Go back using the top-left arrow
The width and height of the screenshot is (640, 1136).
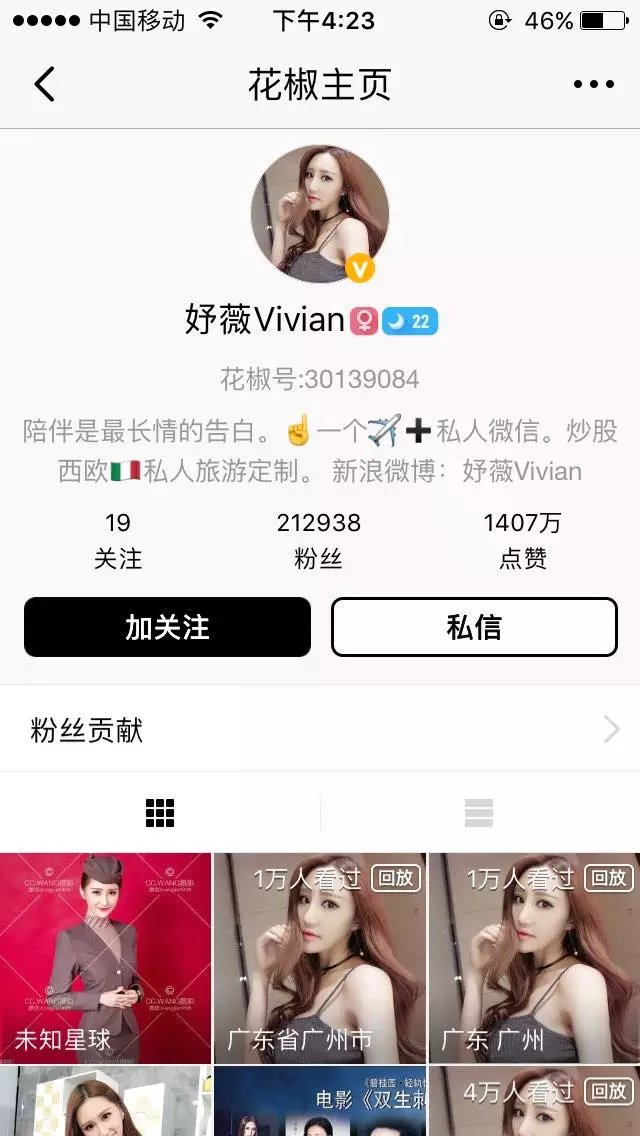44,84
